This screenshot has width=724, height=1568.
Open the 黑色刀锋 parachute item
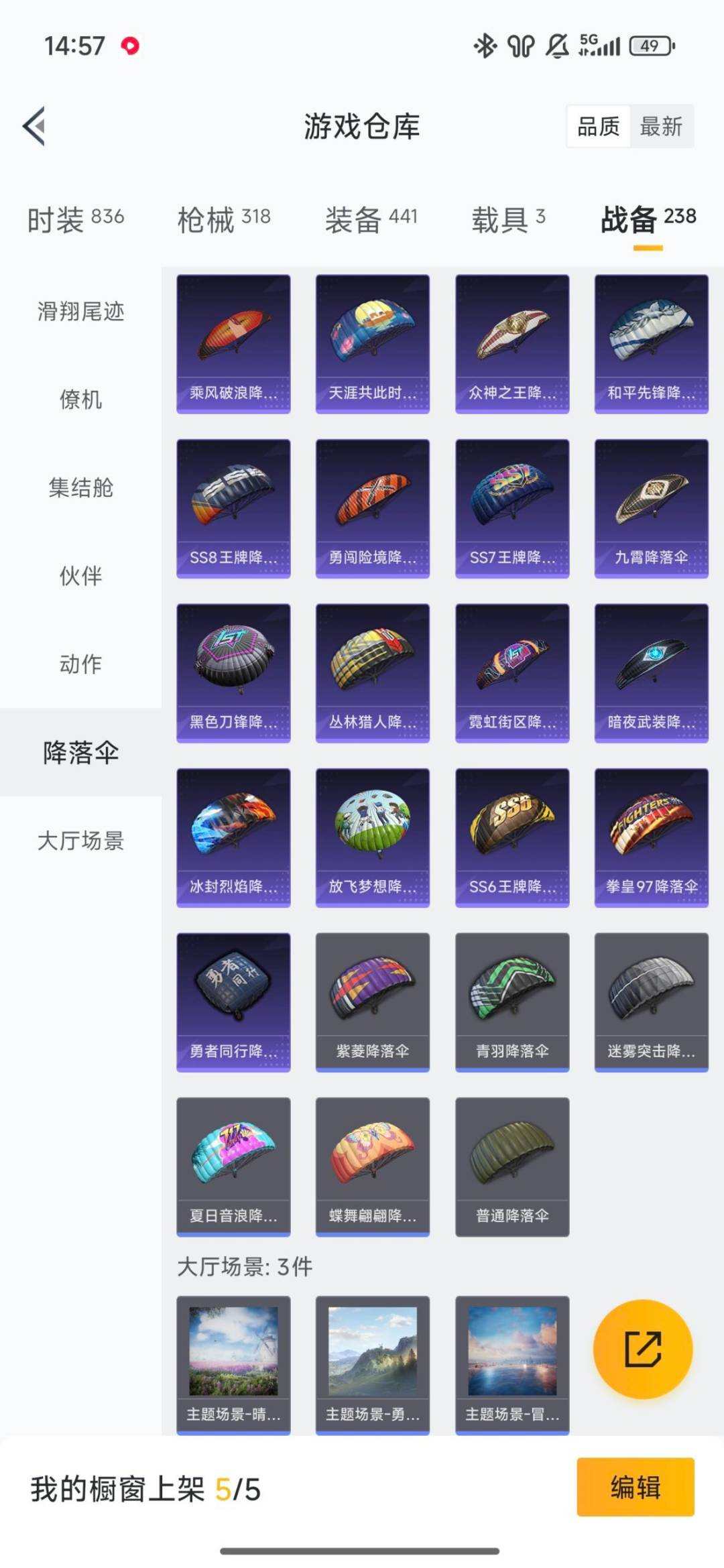pos(232,669)
